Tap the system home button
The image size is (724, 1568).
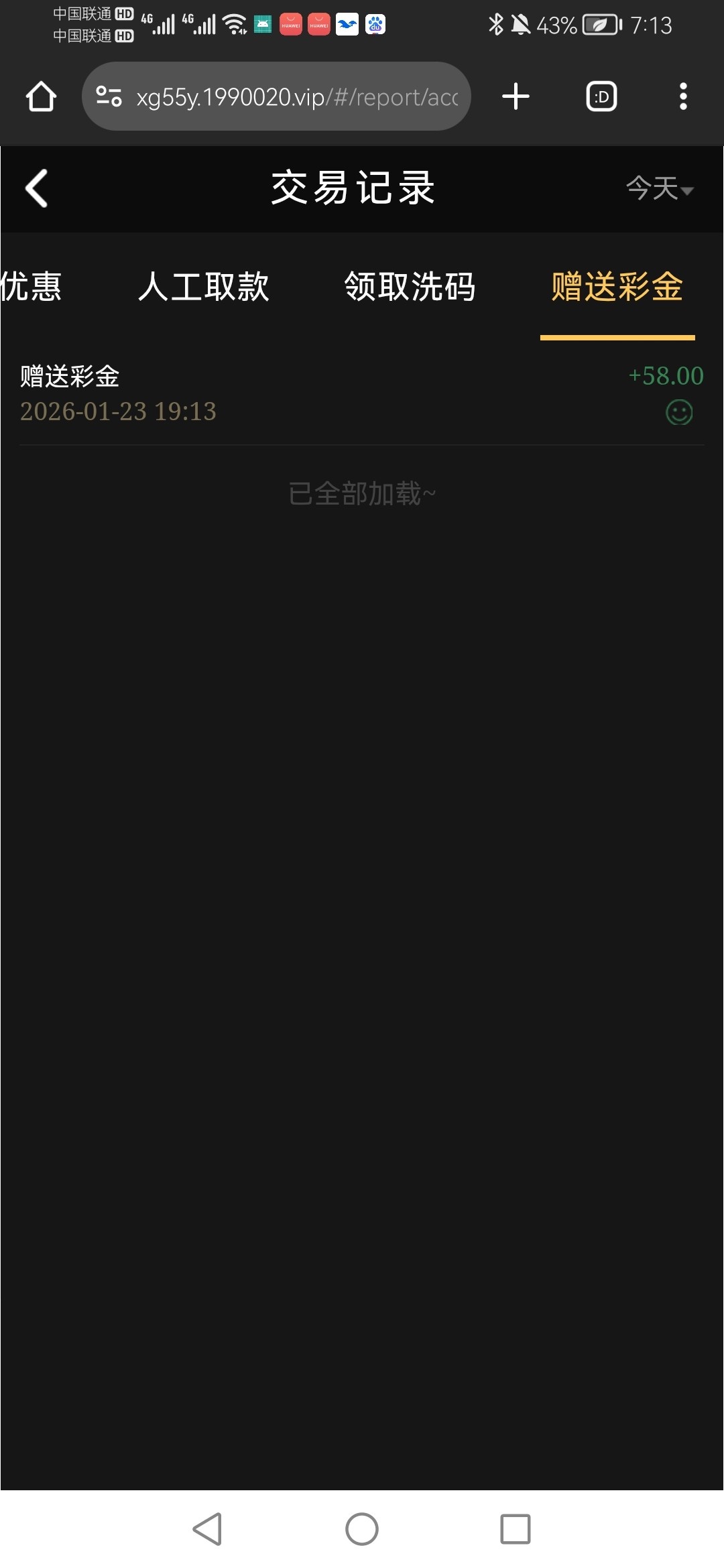tap(362, 1529)
